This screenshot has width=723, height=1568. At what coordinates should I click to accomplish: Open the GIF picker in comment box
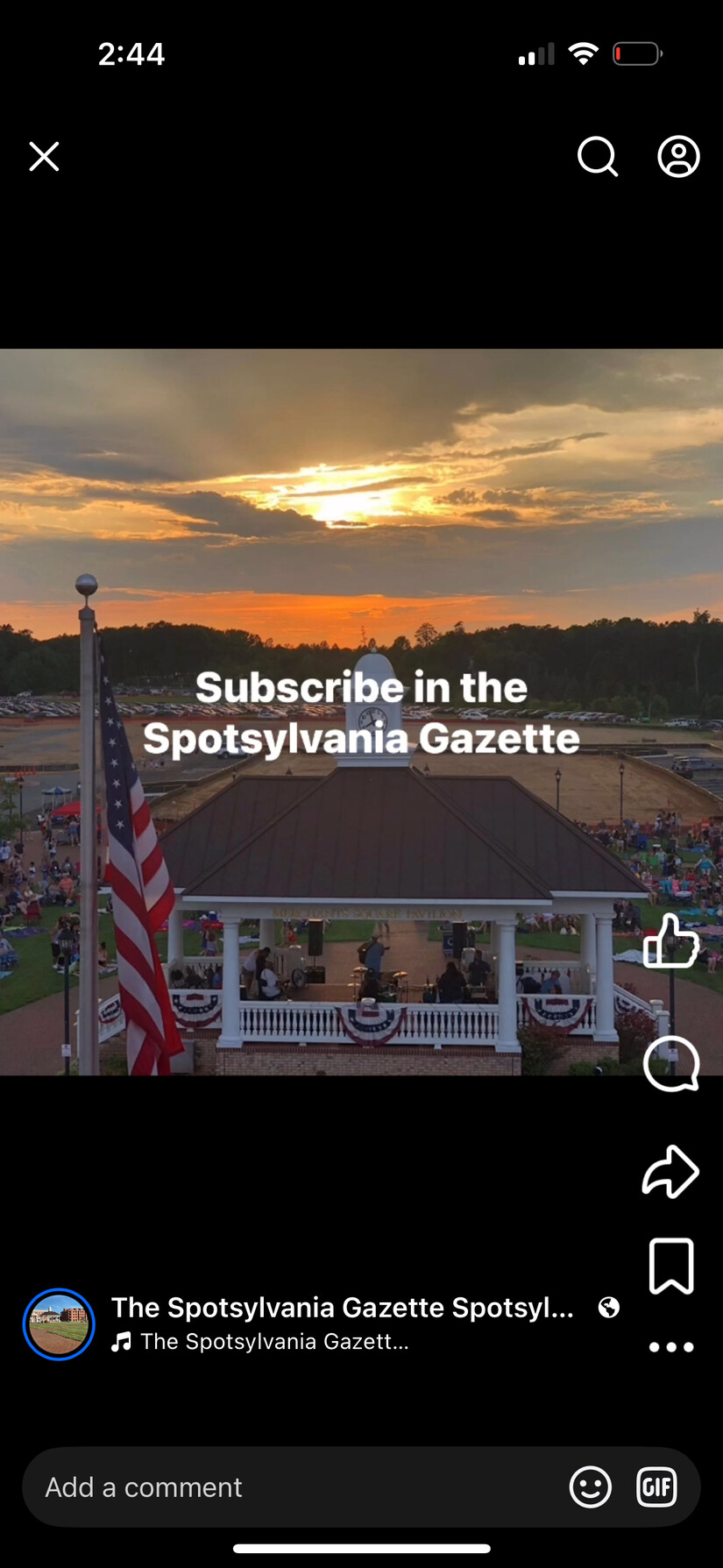coord(656,1487)
